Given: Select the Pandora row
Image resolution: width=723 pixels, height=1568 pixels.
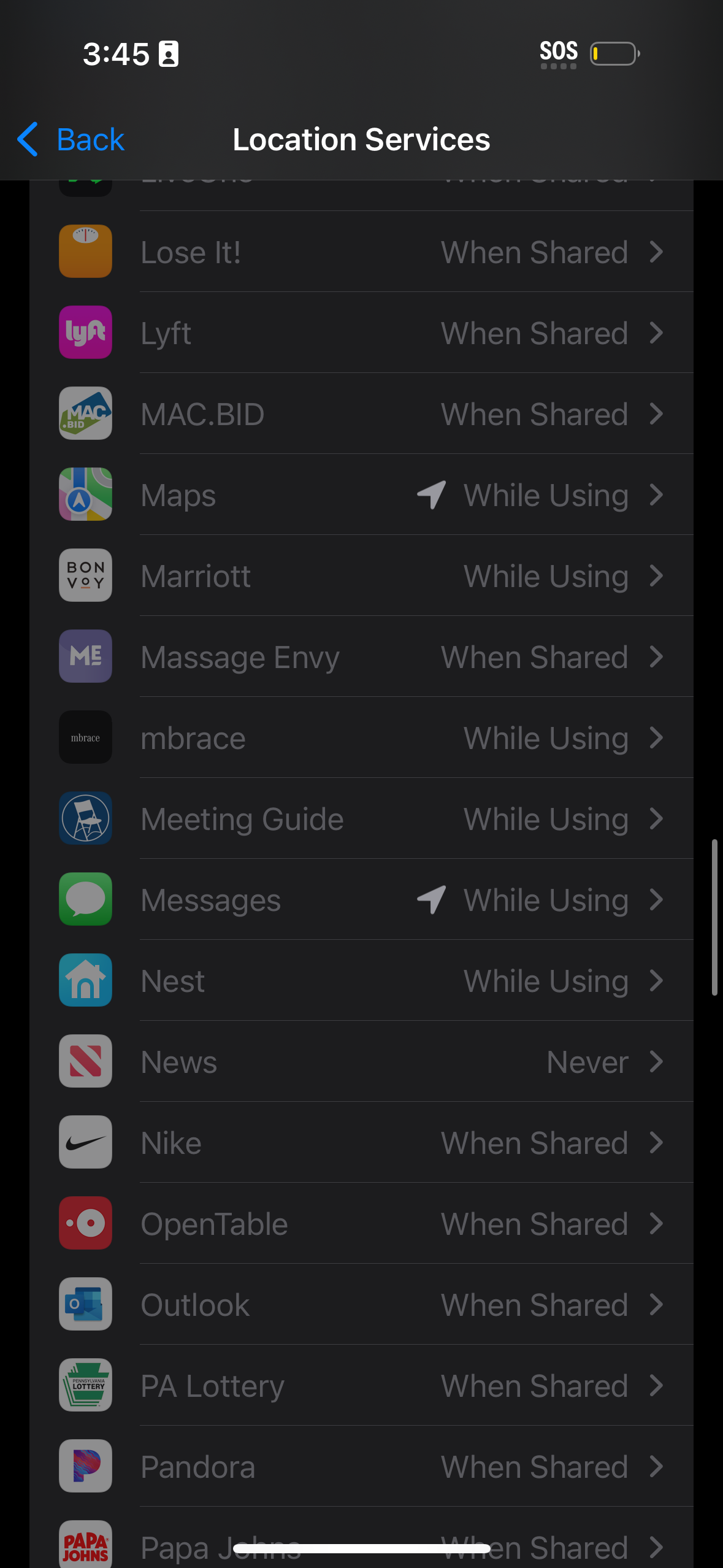Looking at the screenshot, I should click(x=361, y=1467).
